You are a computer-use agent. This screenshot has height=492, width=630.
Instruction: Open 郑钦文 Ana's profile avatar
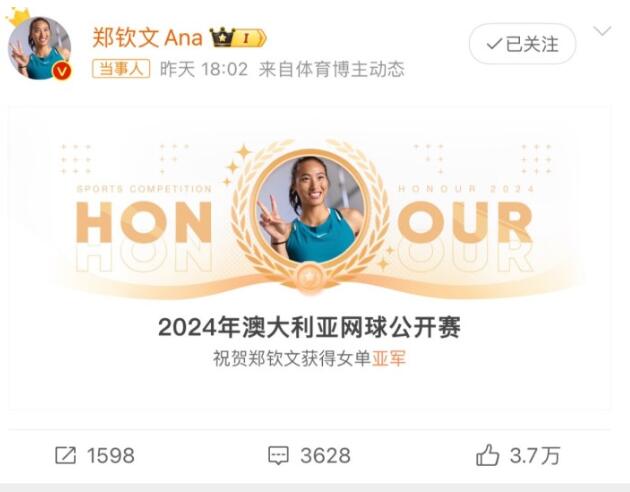pos(40,48)
